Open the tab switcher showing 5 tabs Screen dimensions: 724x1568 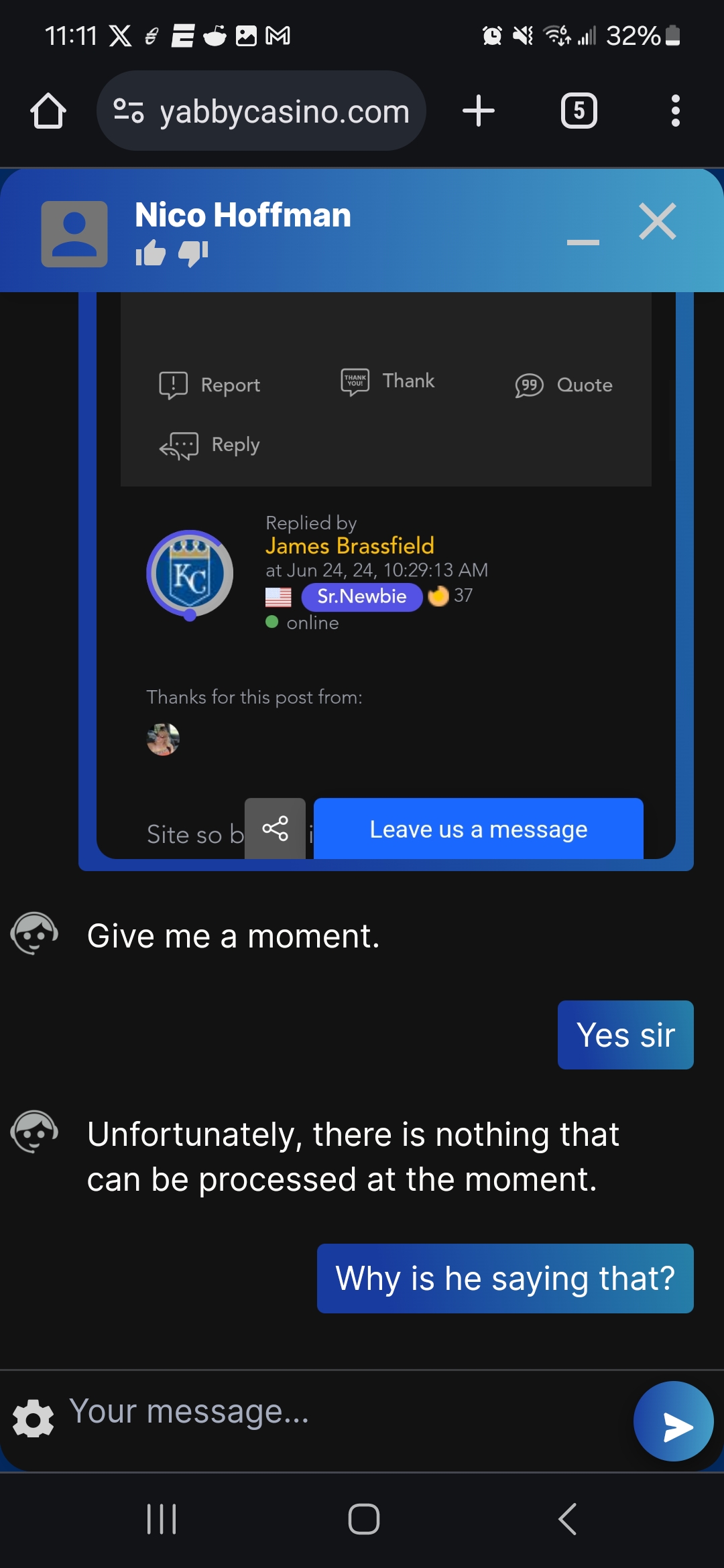pyautogui.click(x=579, y=111)
